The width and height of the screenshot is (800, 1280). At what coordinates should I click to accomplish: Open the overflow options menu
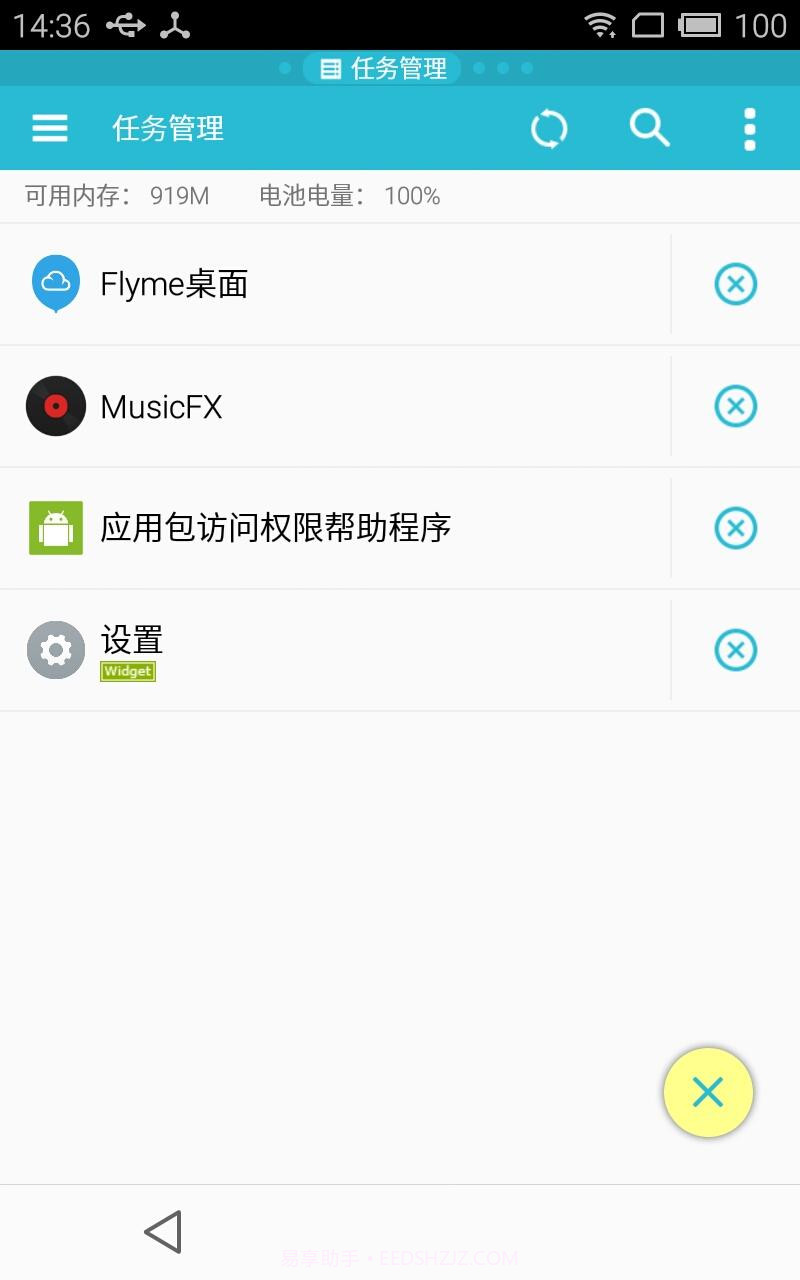(x=749, y=128)
